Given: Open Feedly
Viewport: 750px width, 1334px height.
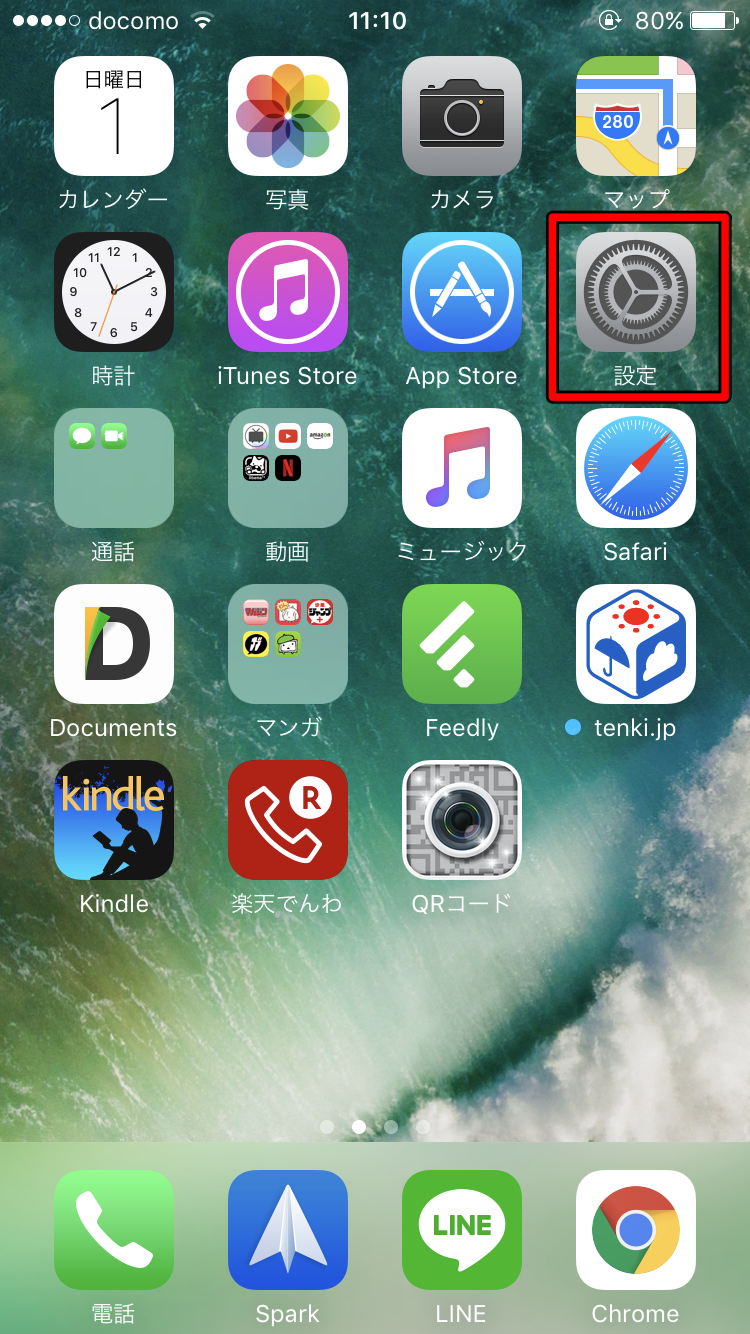Looking at the screenshot, I should 462,644.
